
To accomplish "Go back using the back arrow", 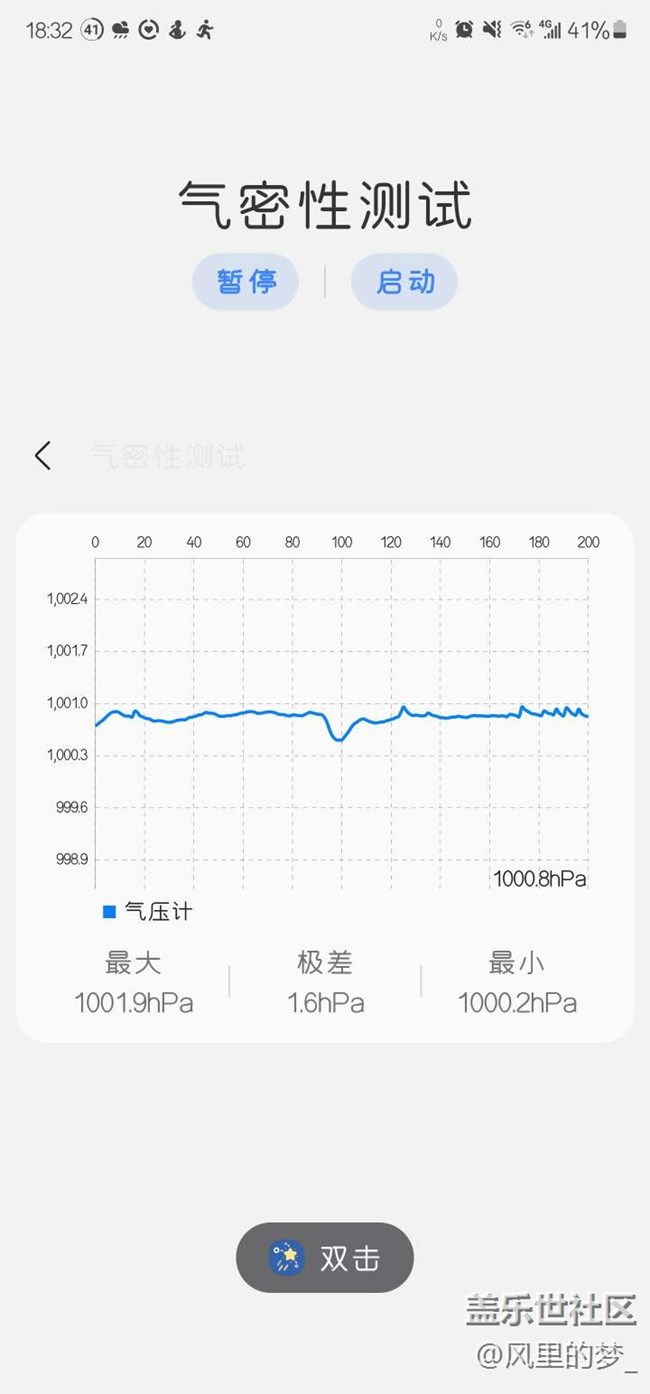I will point(43,456).
